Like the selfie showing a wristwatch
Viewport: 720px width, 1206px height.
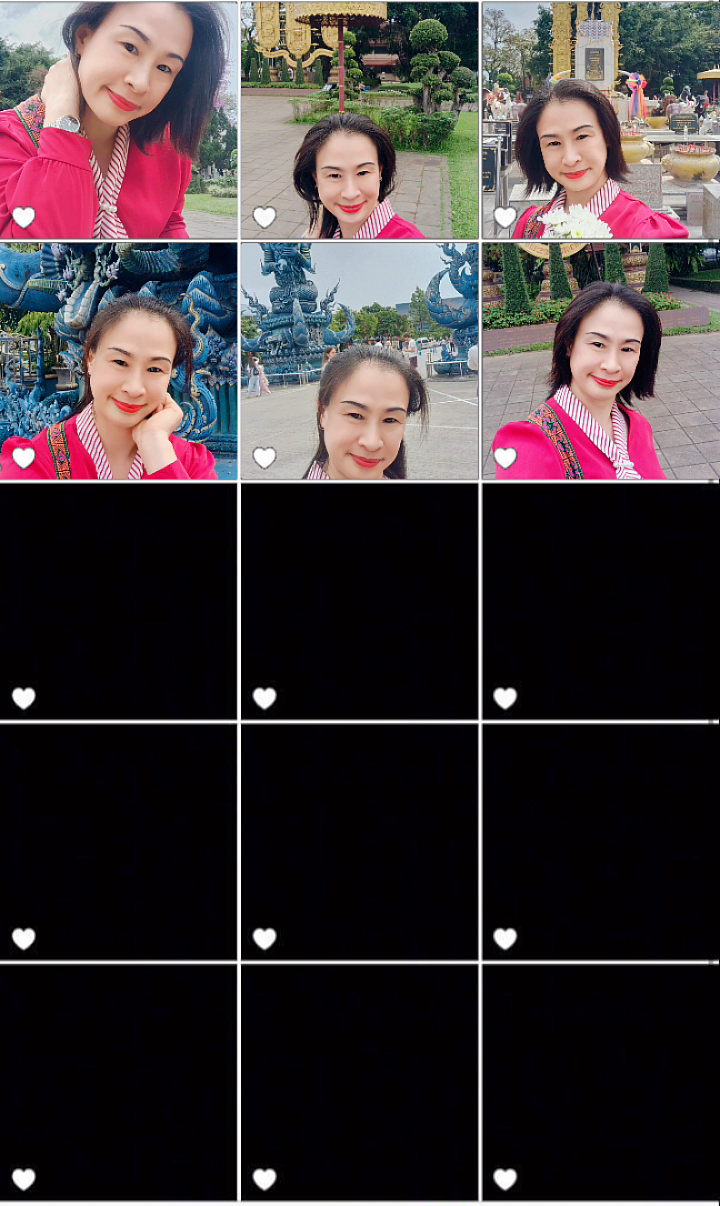pos(24,217)
